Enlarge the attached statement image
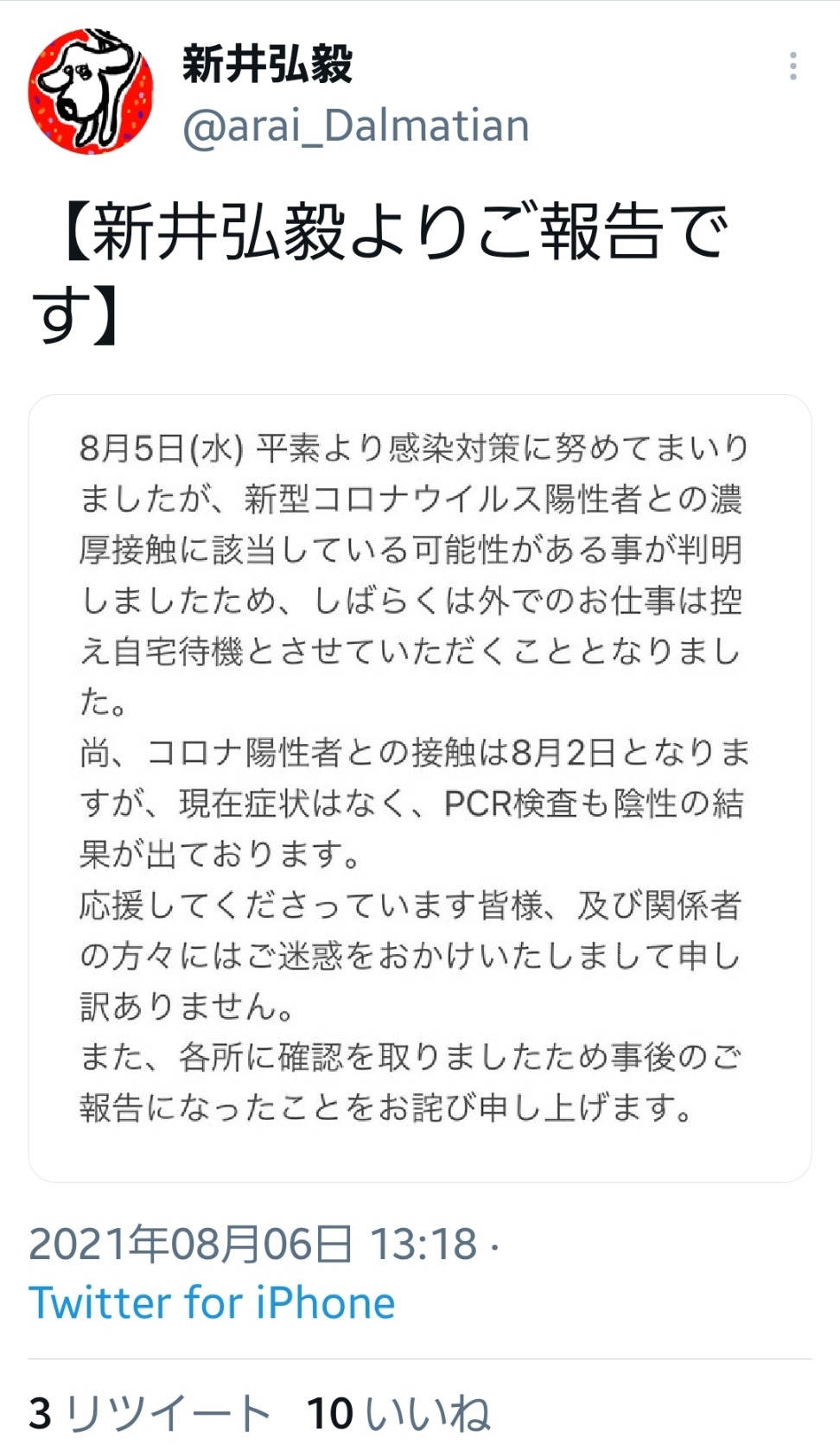The height and width of the screenshot is (1451, 840). (x=420, y=788)
